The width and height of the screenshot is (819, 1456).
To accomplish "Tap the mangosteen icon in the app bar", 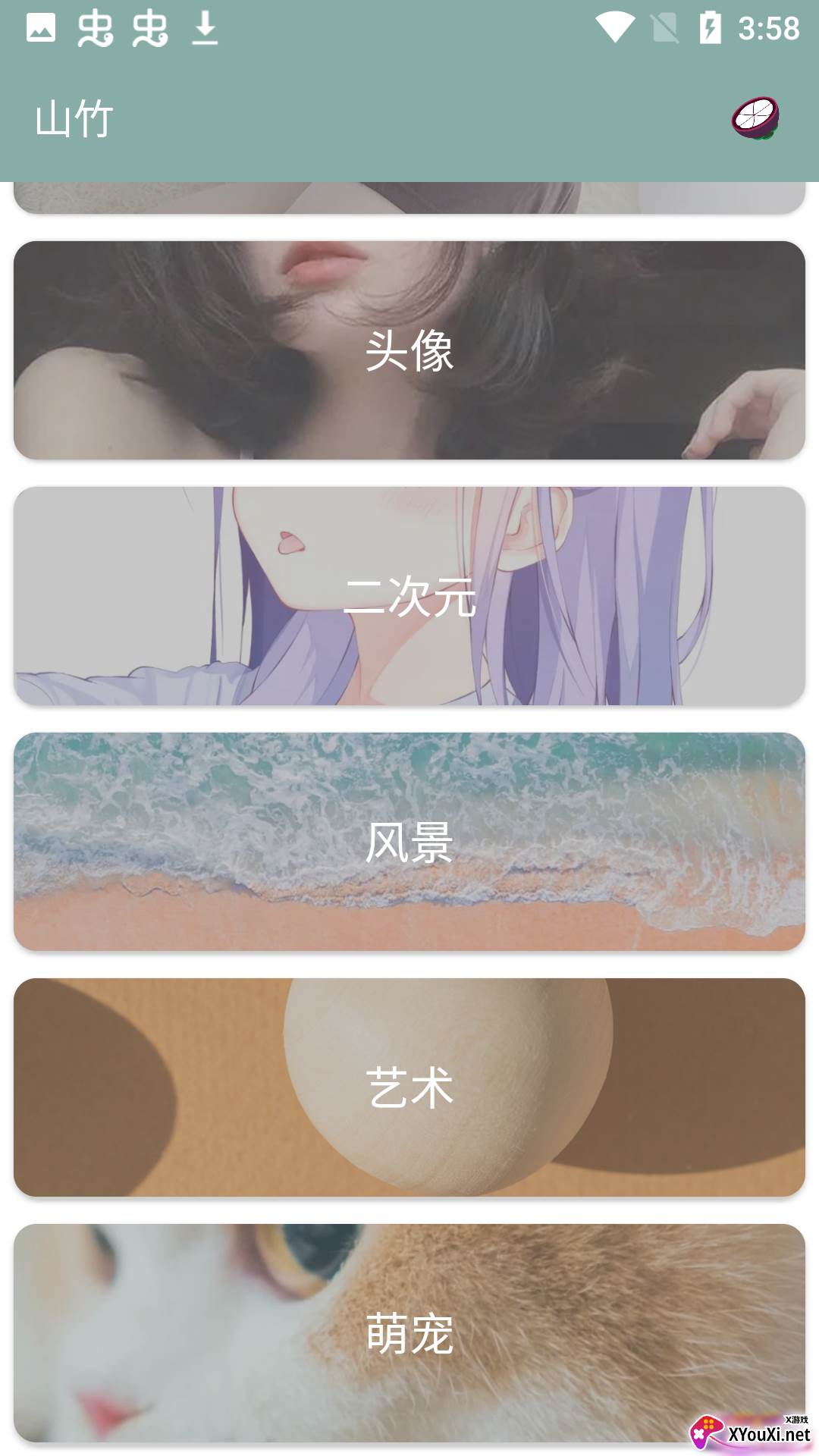I will [x=755, y=118].
